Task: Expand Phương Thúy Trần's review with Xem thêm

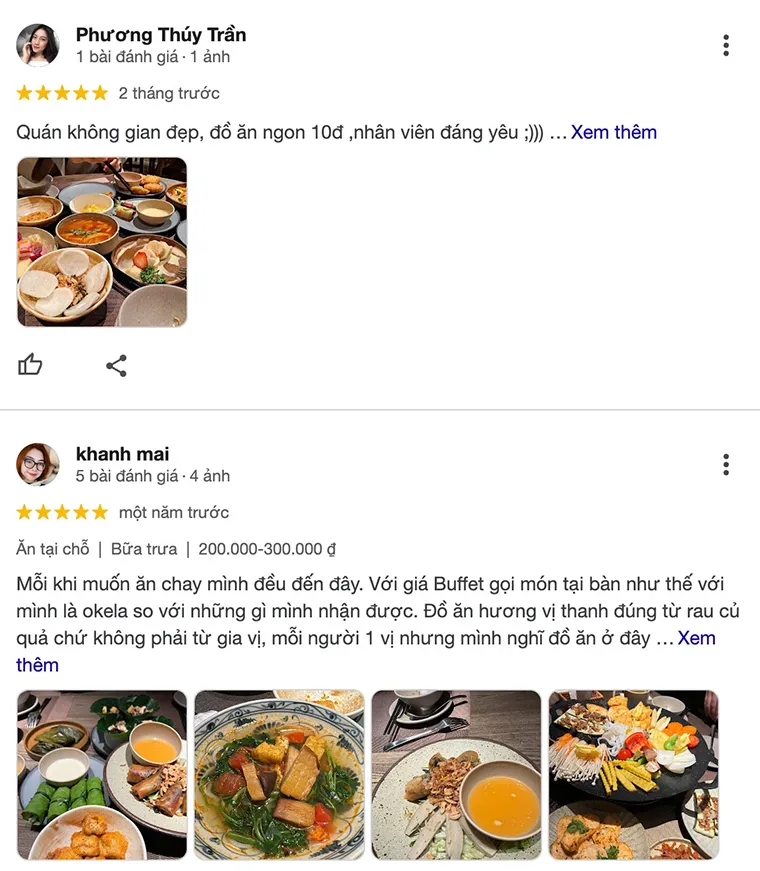Action: coord(614,132)
